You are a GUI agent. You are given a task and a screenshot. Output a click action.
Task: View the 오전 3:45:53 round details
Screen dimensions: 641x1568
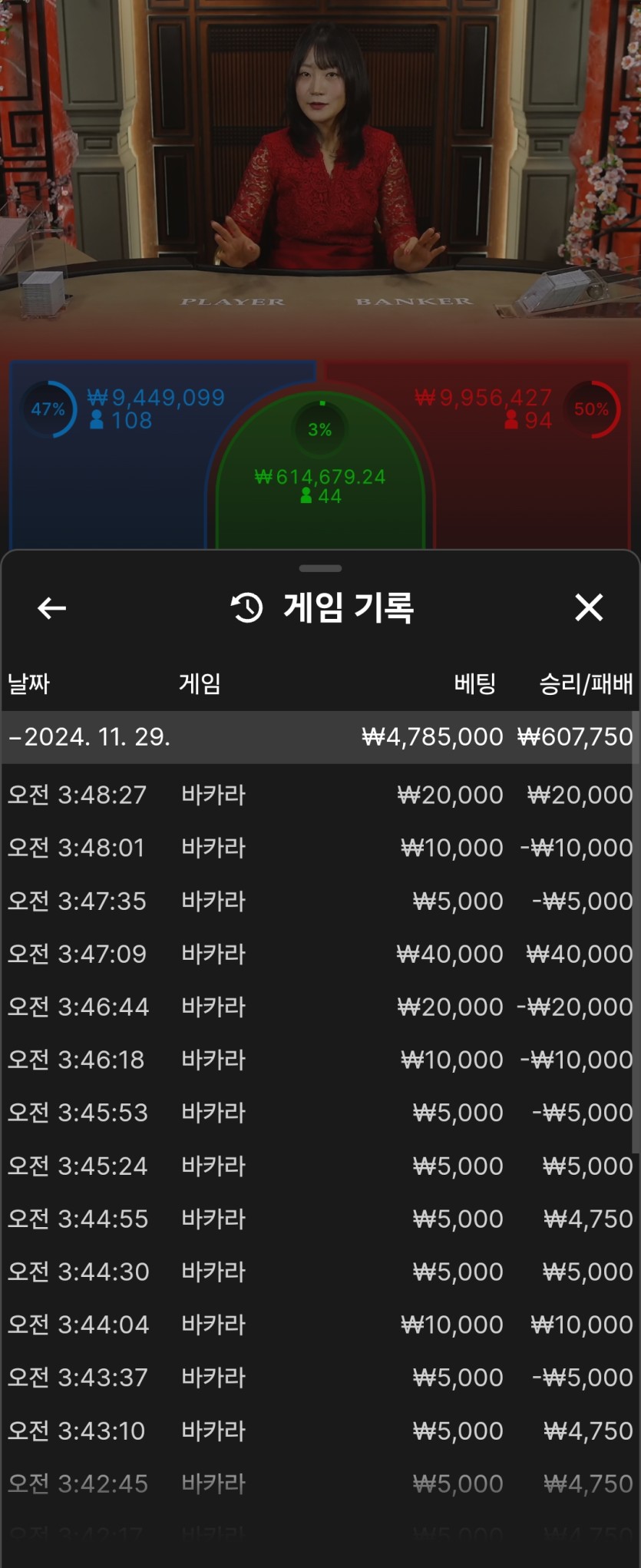coord(319,1113)
